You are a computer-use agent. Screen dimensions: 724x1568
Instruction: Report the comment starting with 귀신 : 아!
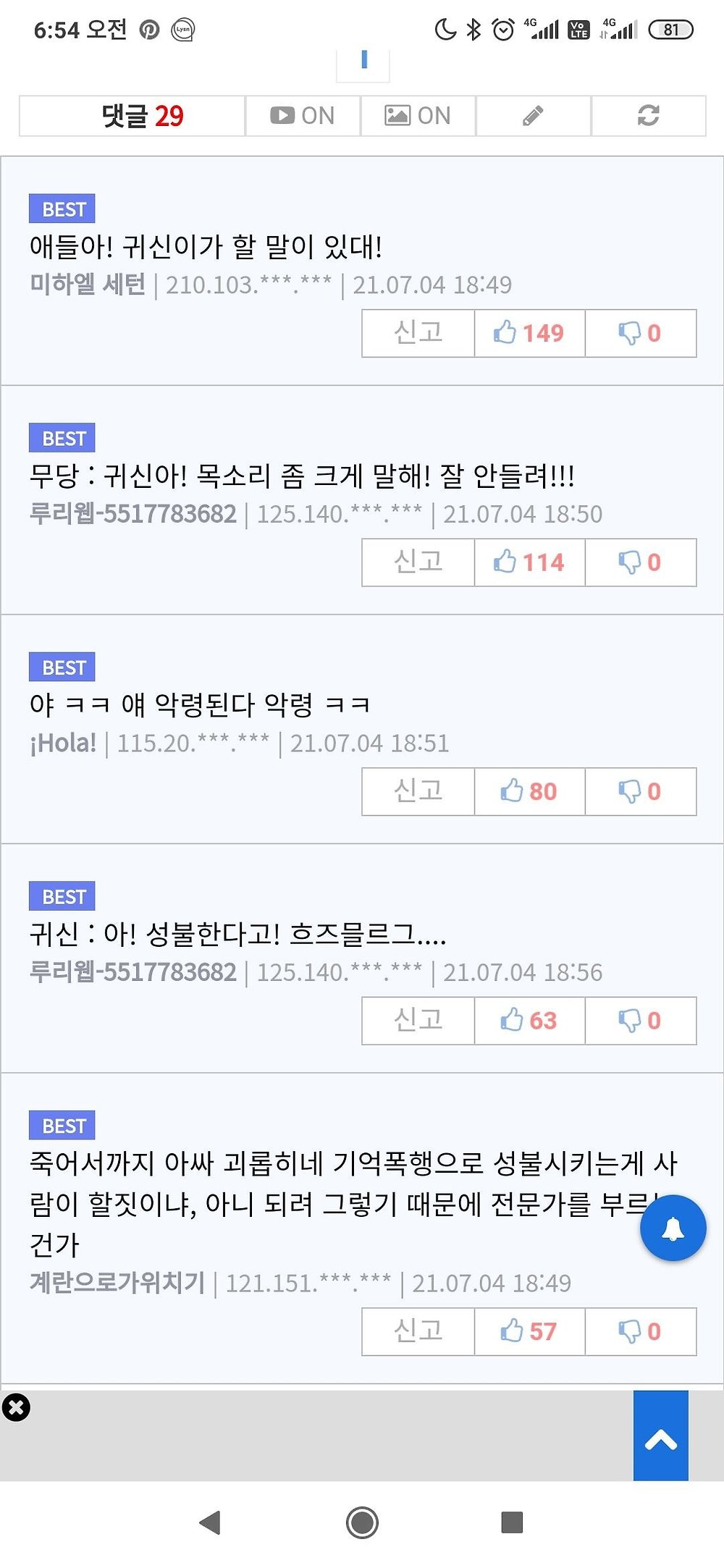(418, 1021)
